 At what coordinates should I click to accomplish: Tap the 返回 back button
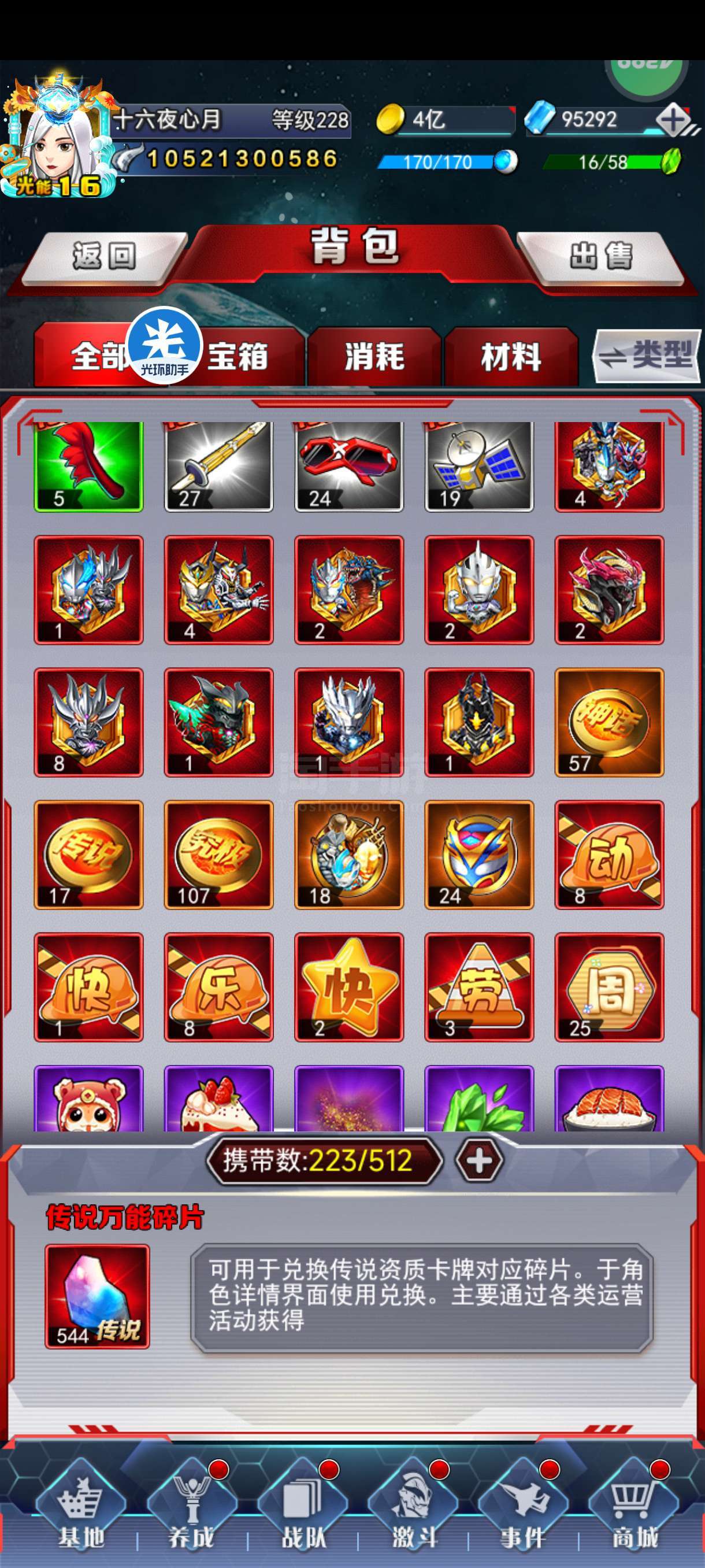pos(105,257)
